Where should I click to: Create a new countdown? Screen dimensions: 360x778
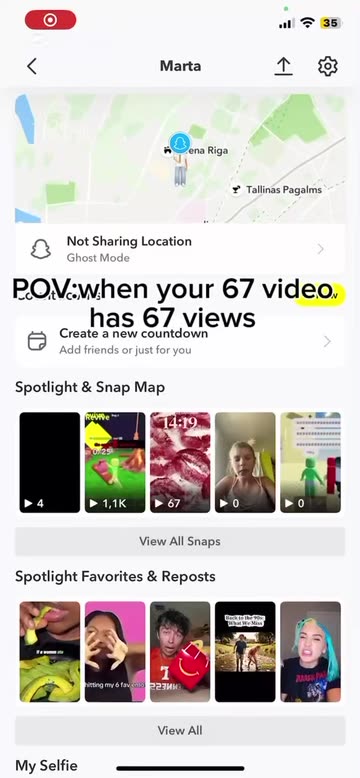180,341
